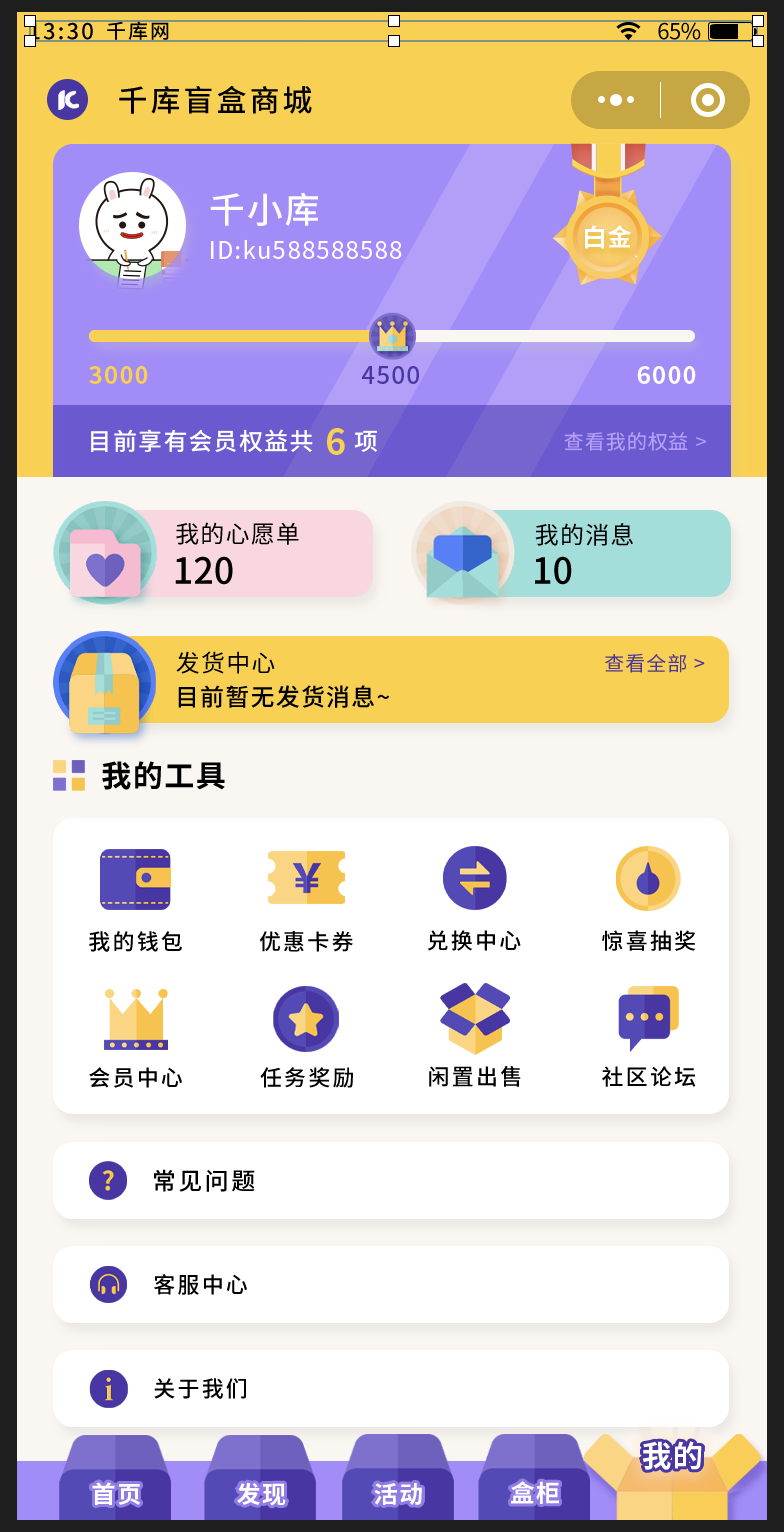This screenshot has height=1532, width=784.
Task: Open the 关于我们 row
Action: pos(390,1389)
